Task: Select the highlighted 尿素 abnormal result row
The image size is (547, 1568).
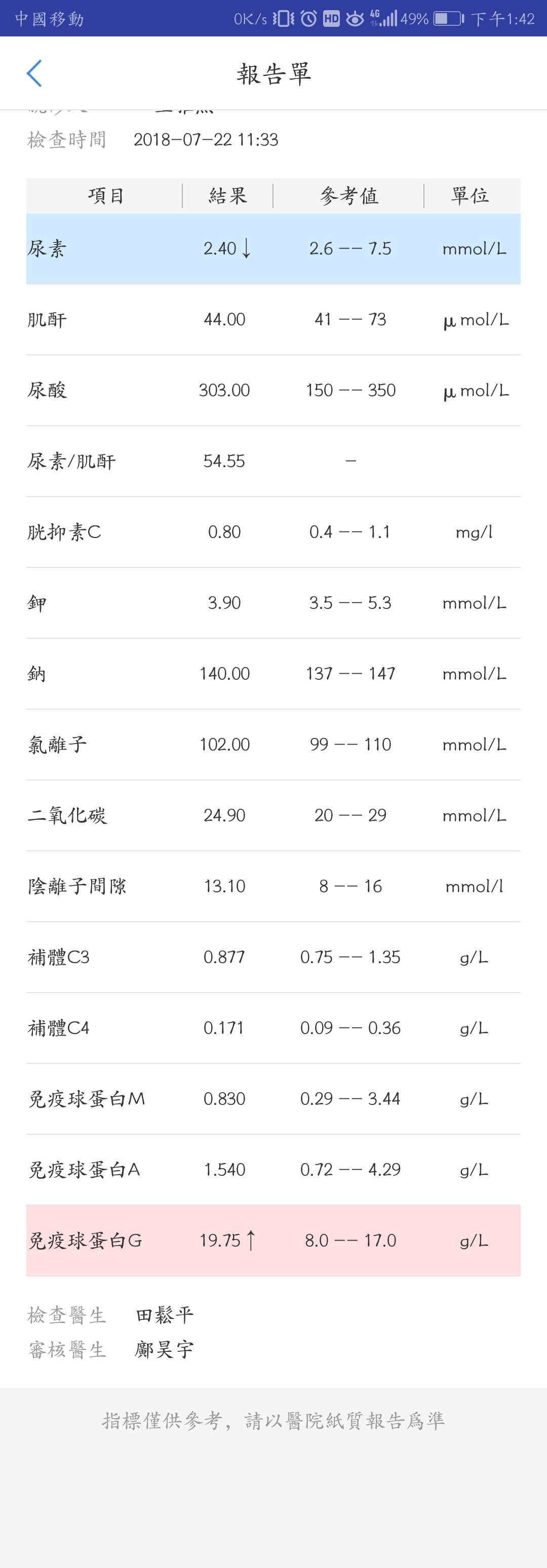Action: pyautogui.click(x=273, y=249)
